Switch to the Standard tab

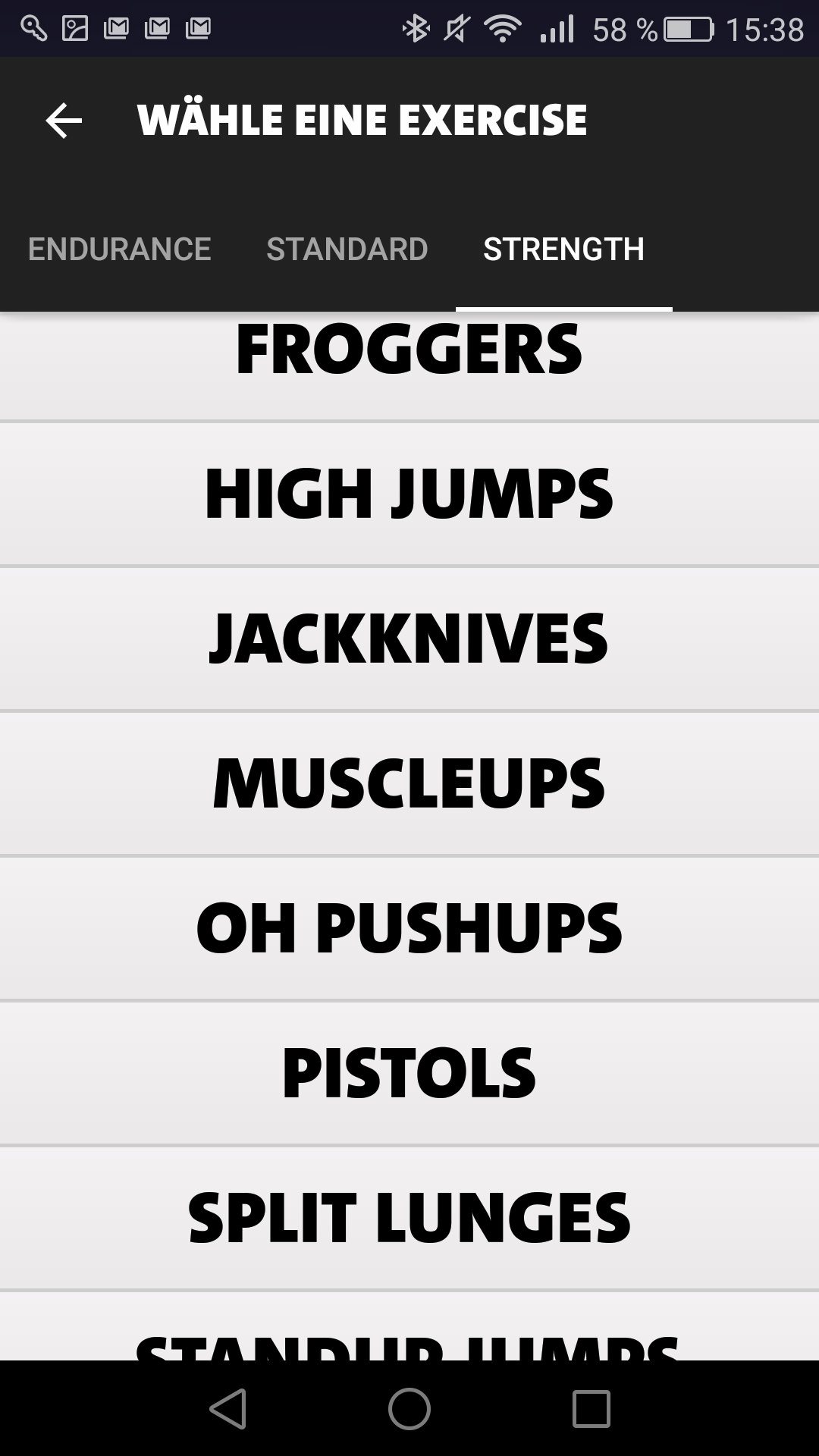click(x=347, y=249)
